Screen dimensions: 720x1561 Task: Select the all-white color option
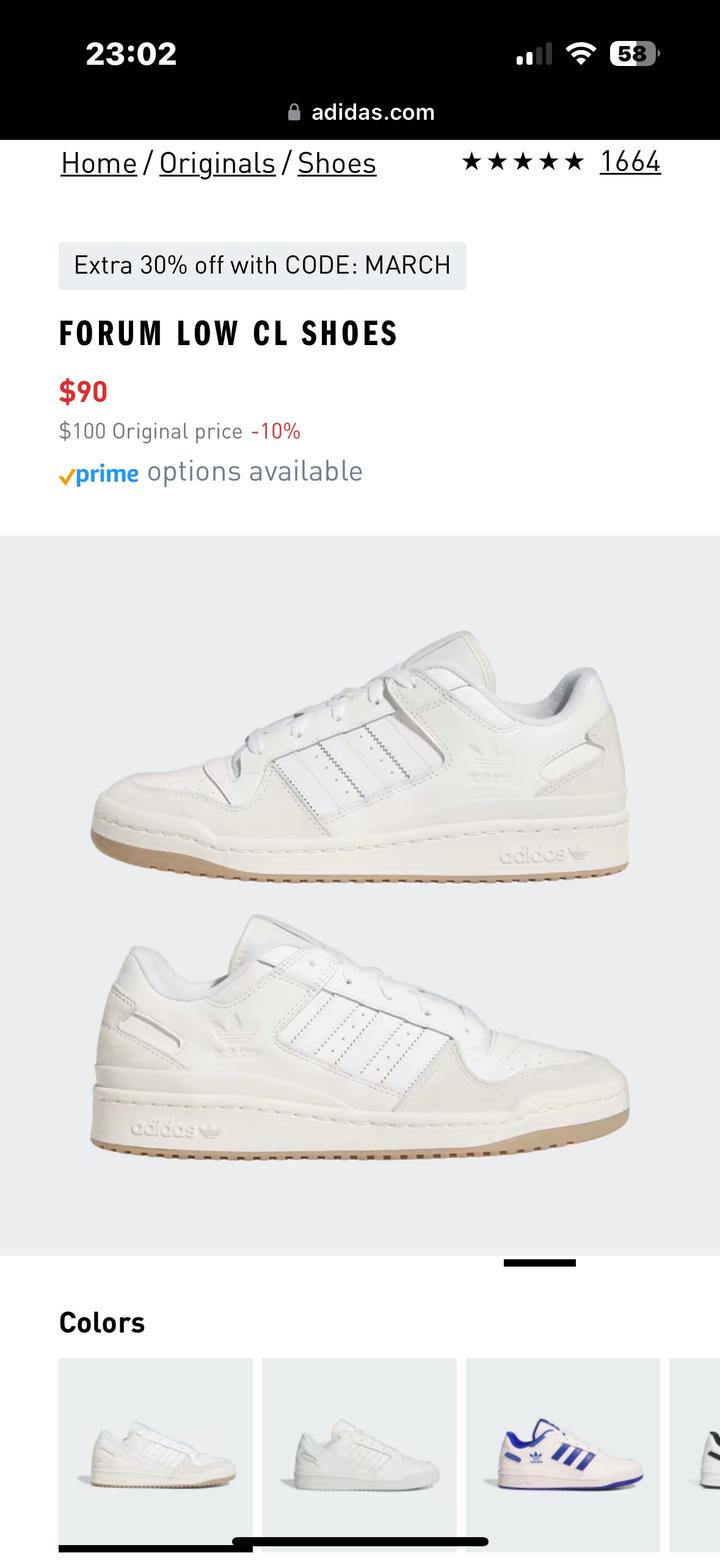(x=359, y=1450)
